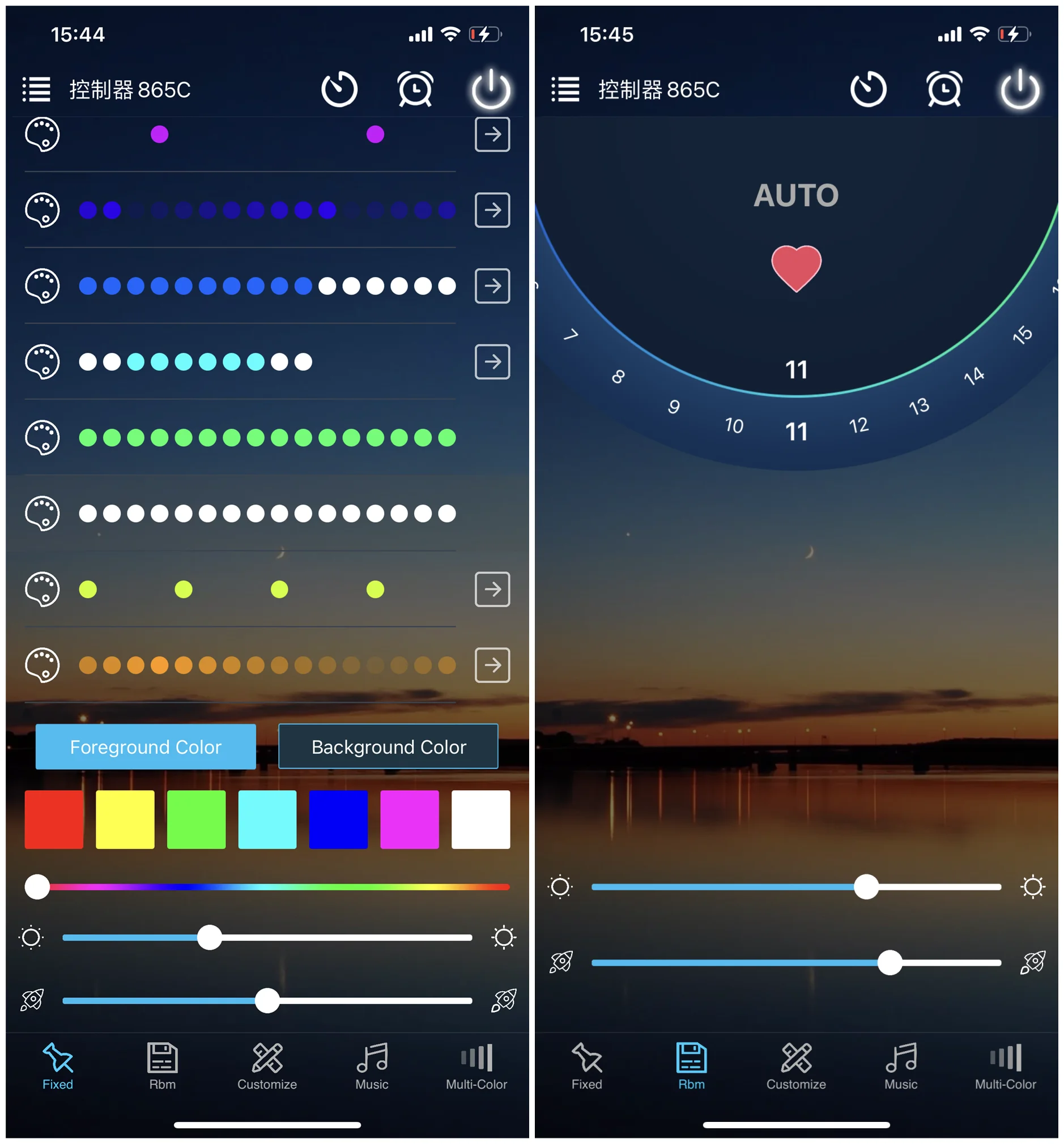The height and width of the screenshot is (1144, 1064).
Task: Open arrow for the blue-and-white dots pattern
Action: (492, 286)
